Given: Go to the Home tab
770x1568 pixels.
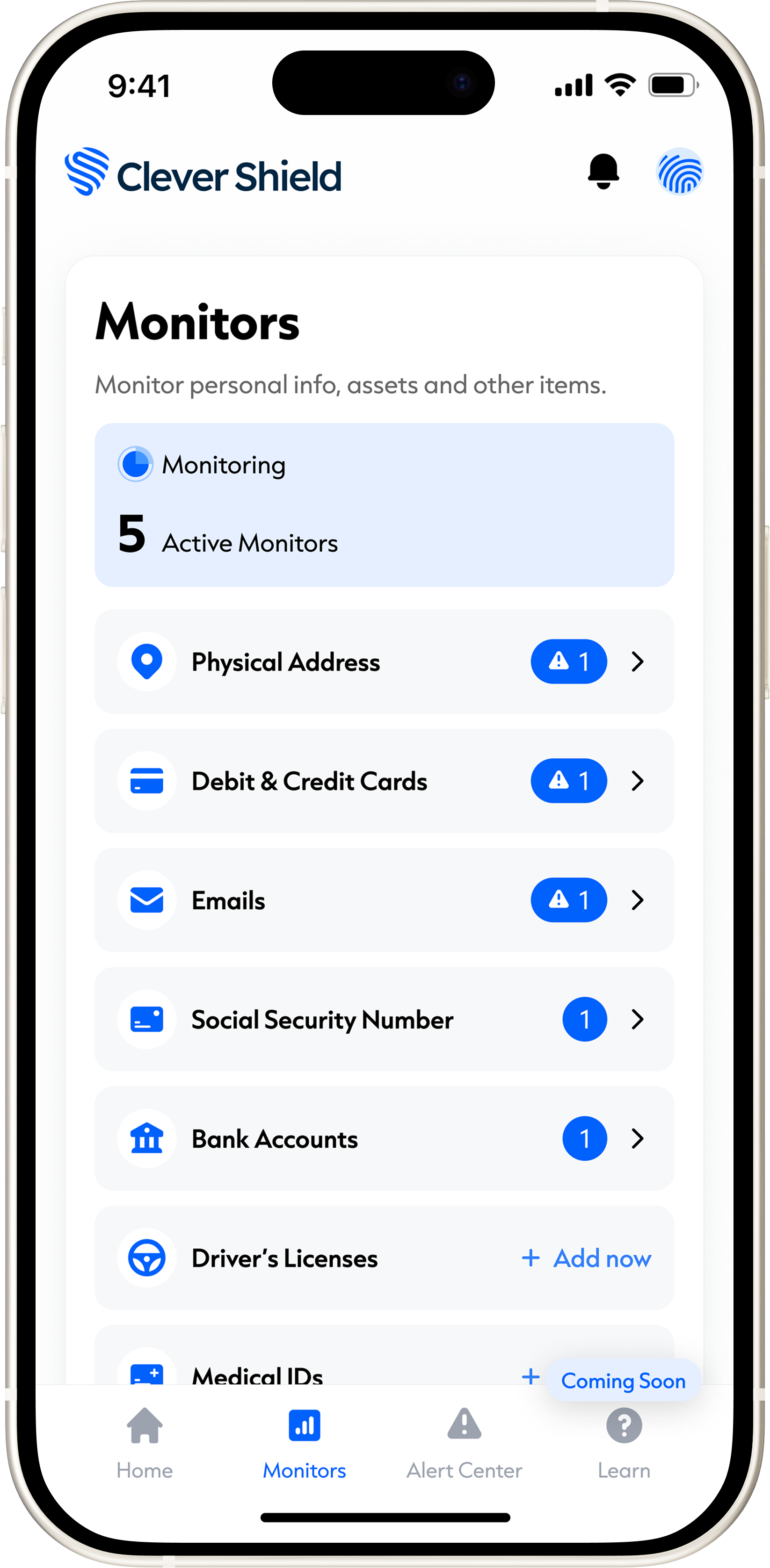Looking at the screenshot, I should 145,1443.
